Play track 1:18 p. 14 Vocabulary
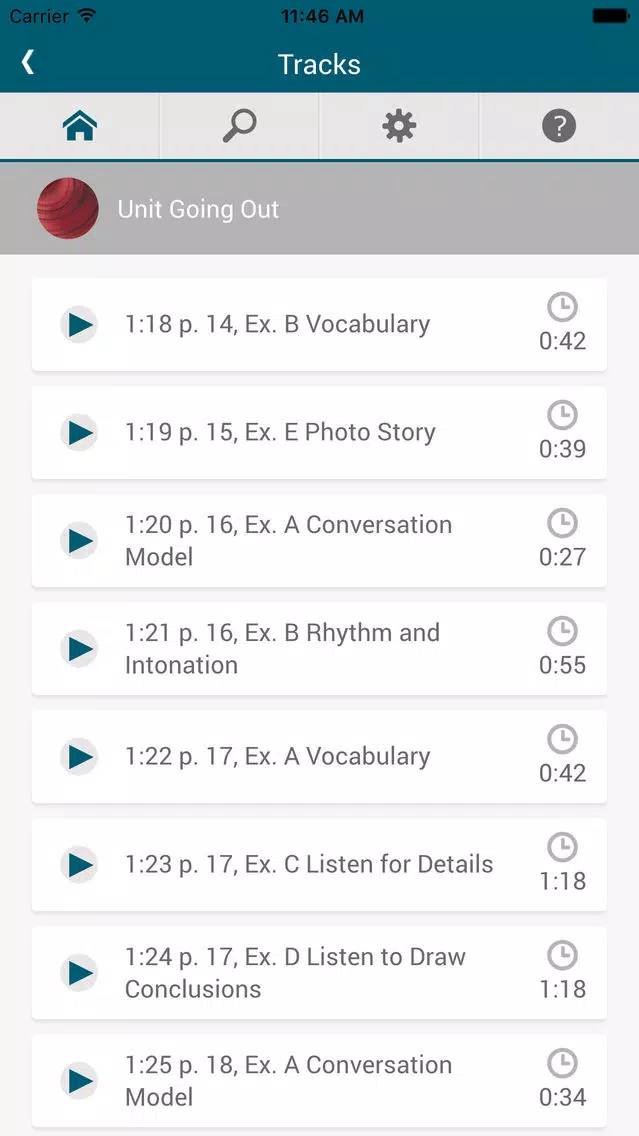Screen dimensions: 639x1136 pyautogui.click(x=79, y=325)
